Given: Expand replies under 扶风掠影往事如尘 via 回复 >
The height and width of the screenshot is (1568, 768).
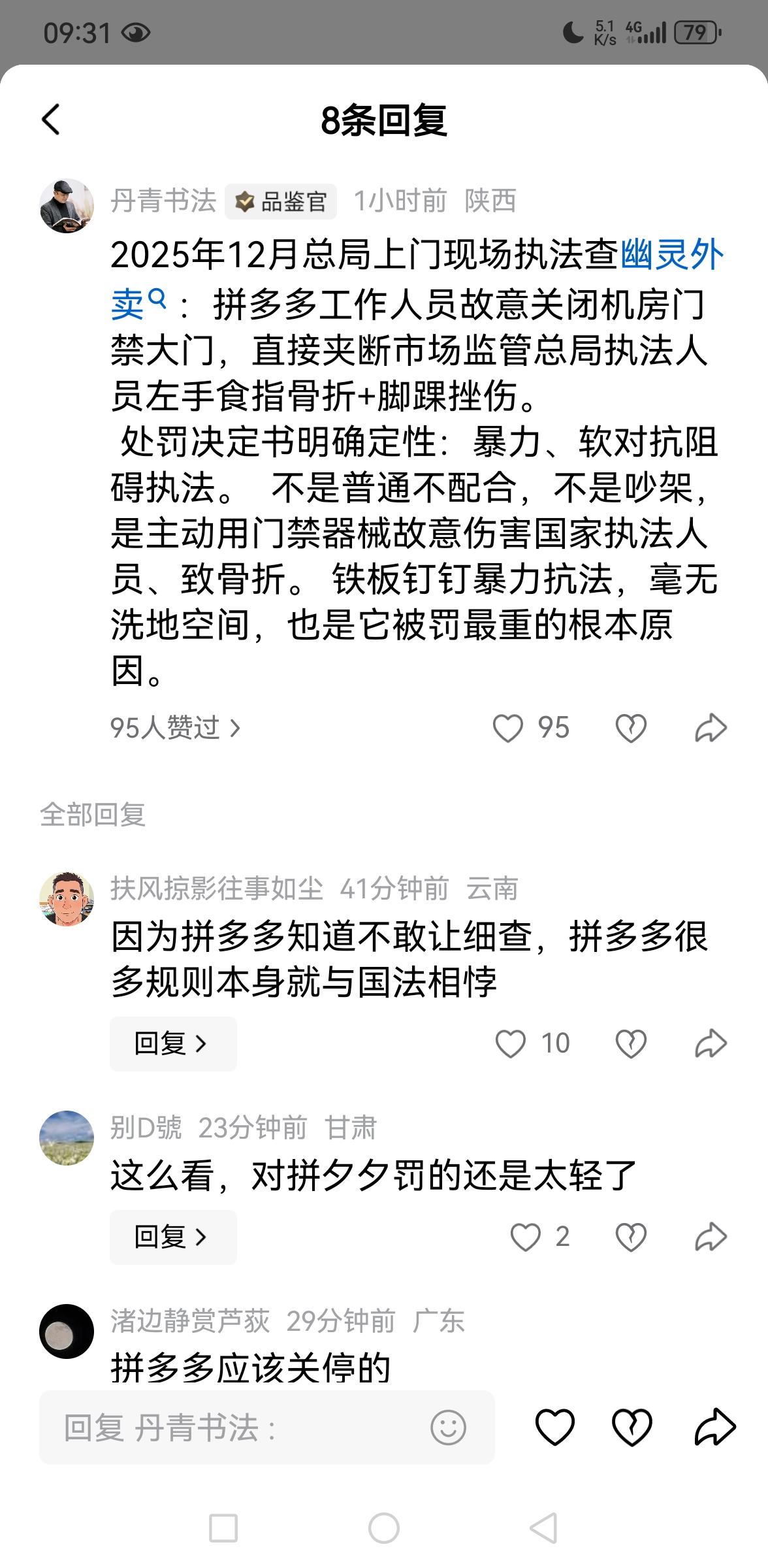Looking at the screenshot, I should (172, 1043).
